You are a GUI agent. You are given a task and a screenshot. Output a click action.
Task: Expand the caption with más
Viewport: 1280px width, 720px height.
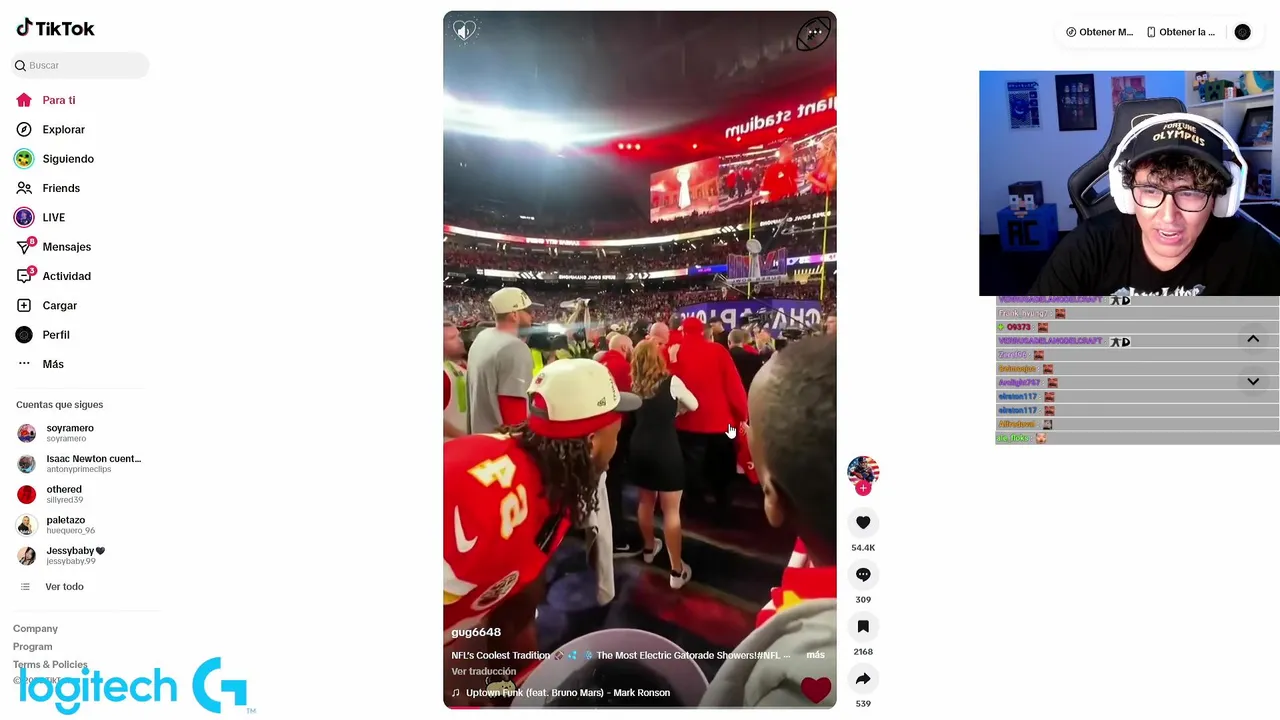pos(815,655)
